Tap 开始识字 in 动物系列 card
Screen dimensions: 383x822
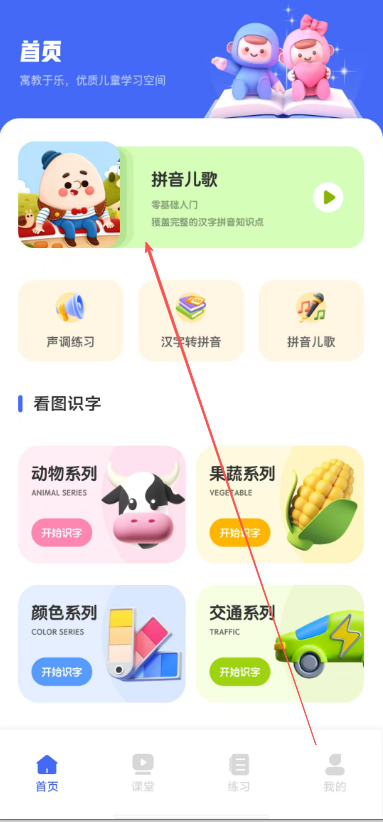pos(62,533)
